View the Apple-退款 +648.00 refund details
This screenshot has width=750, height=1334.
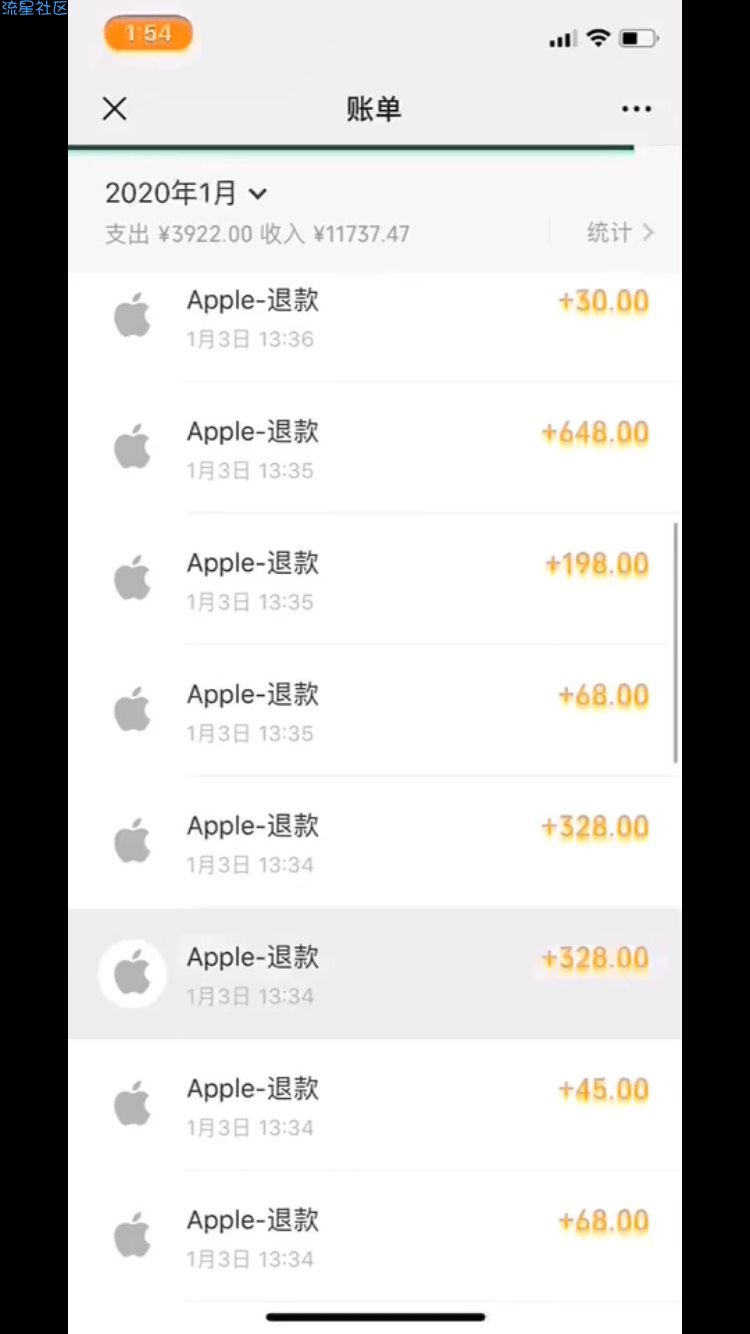(x=375, y=449)
